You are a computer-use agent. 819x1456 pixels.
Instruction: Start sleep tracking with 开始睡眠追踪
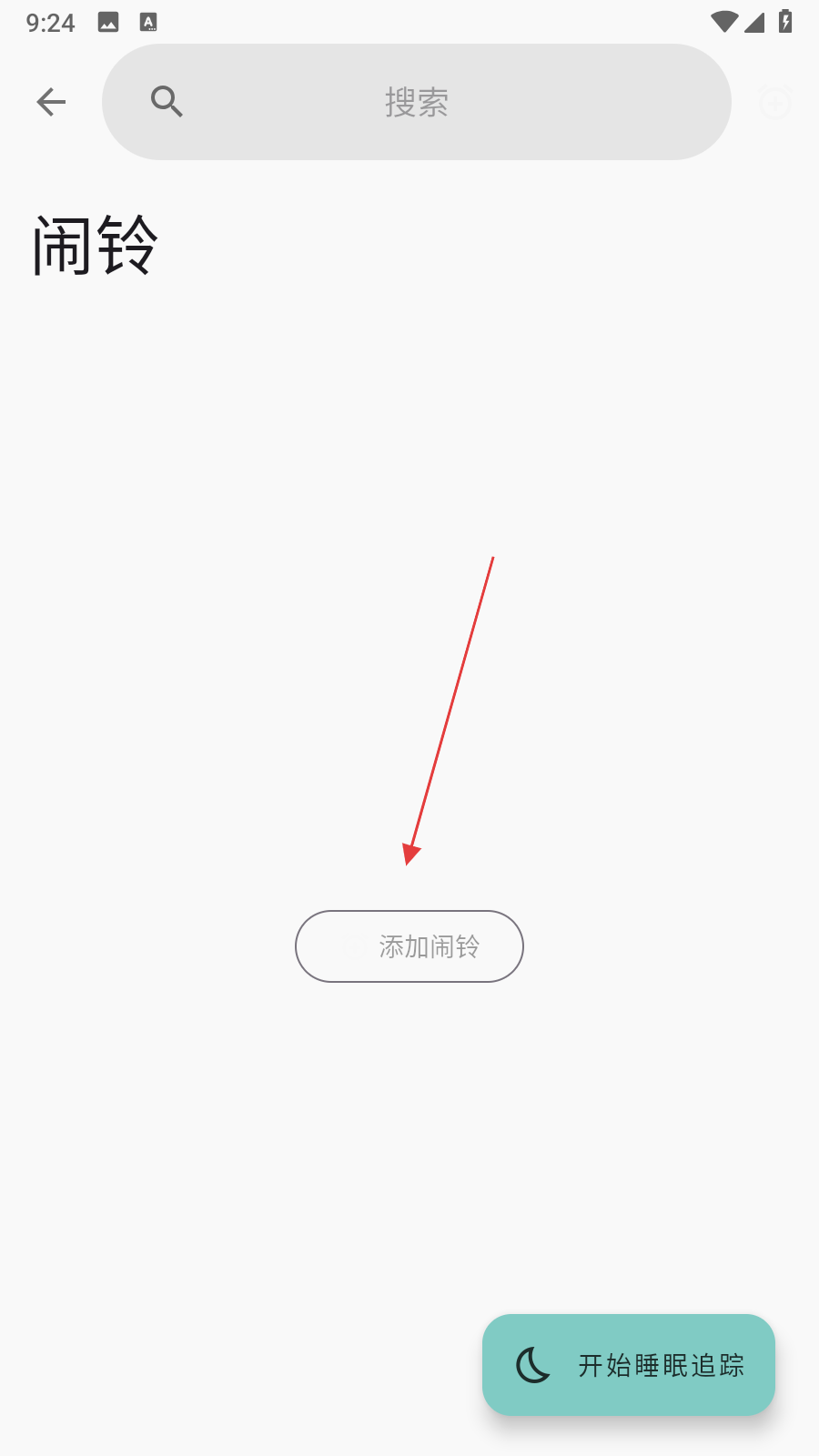point(629,1365)
